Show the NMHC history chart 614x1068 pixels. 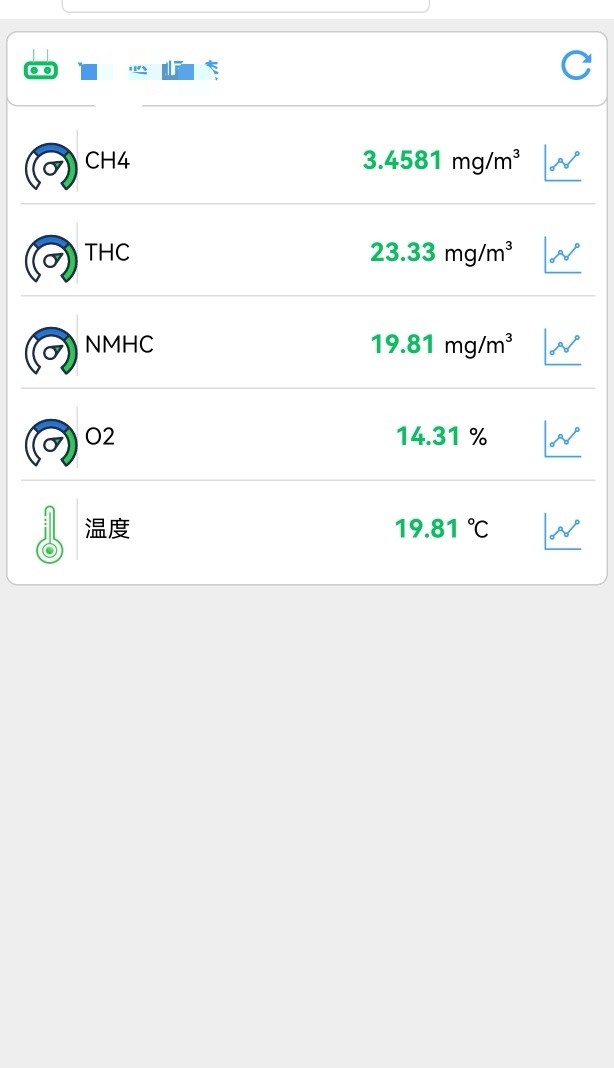(x=563, y=346)
